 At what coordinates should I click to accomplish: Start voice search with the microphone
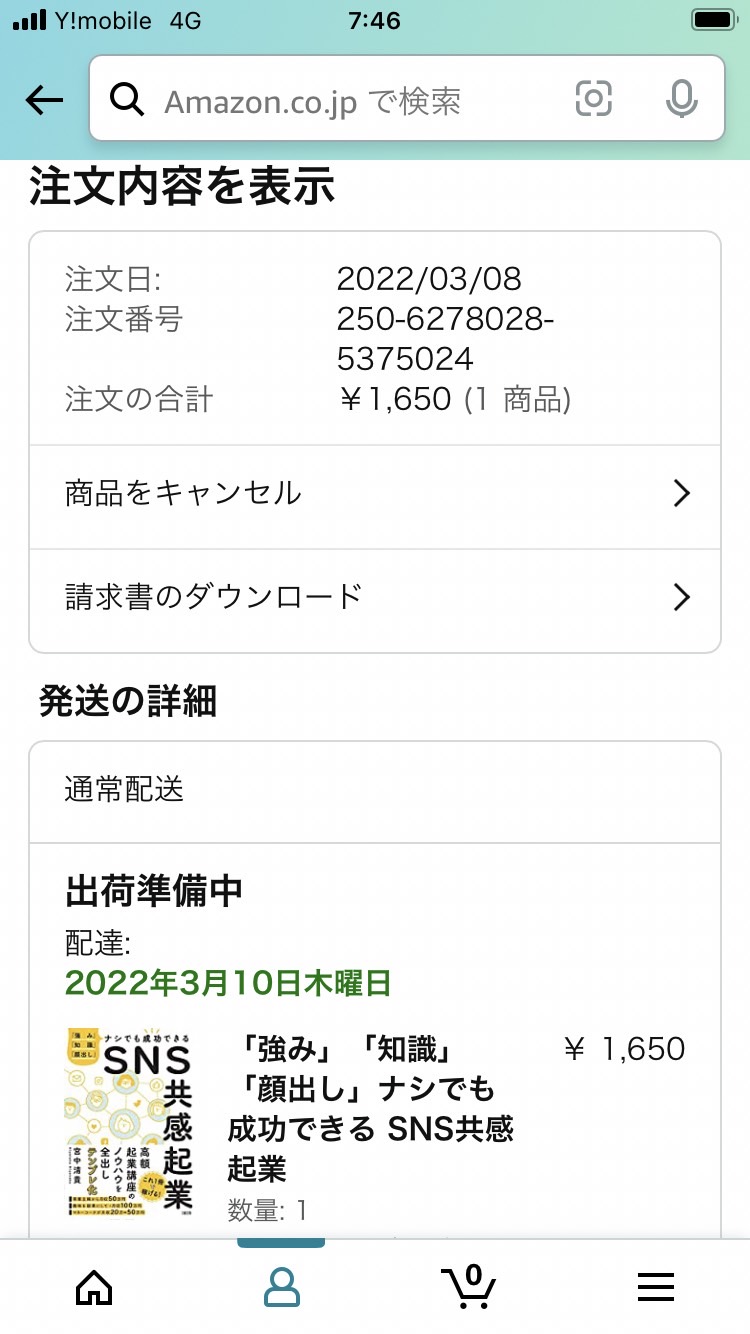[682, 98]
